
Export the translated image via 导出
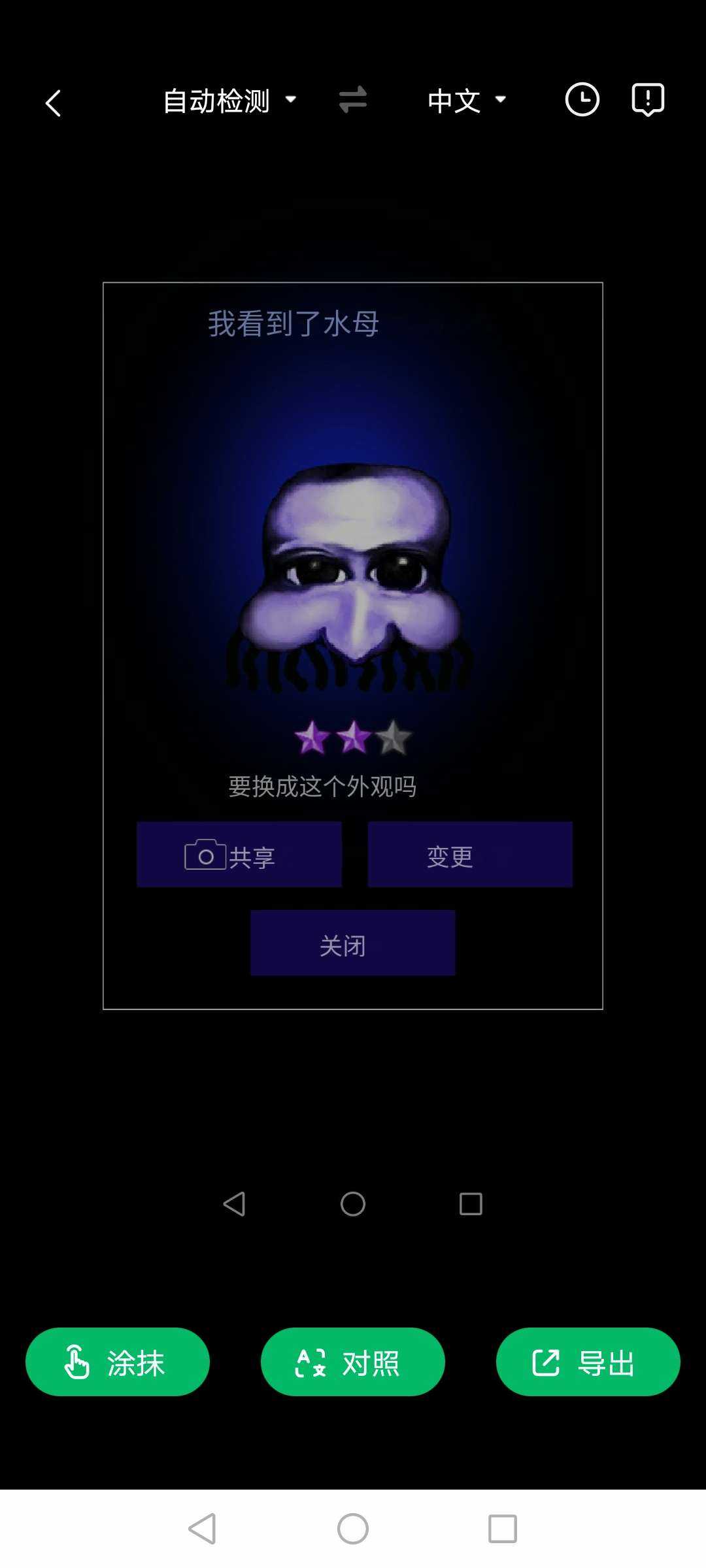(588, 1362)
